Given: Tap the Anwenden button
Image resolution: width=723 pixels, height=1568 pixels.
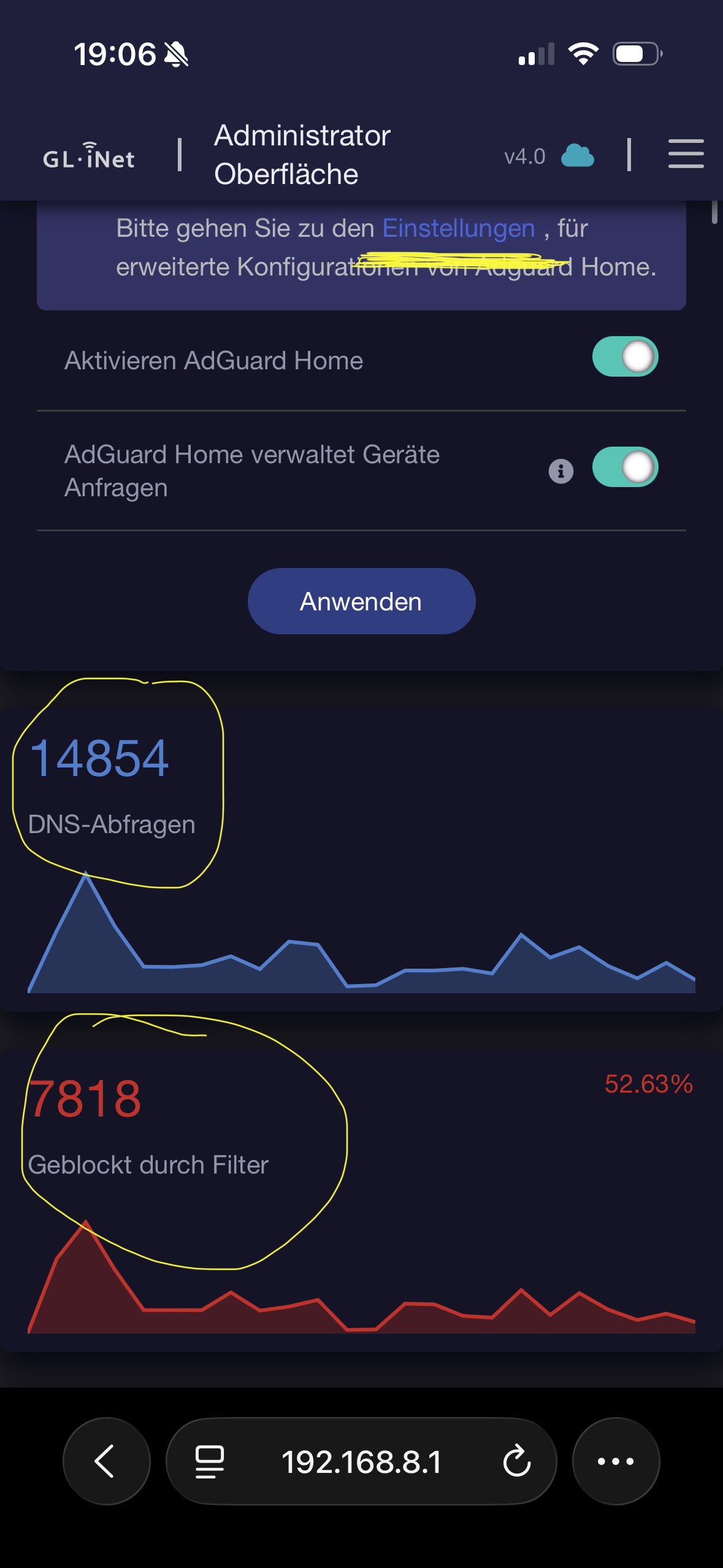Looking at the screenshot, I should [361, 601].
